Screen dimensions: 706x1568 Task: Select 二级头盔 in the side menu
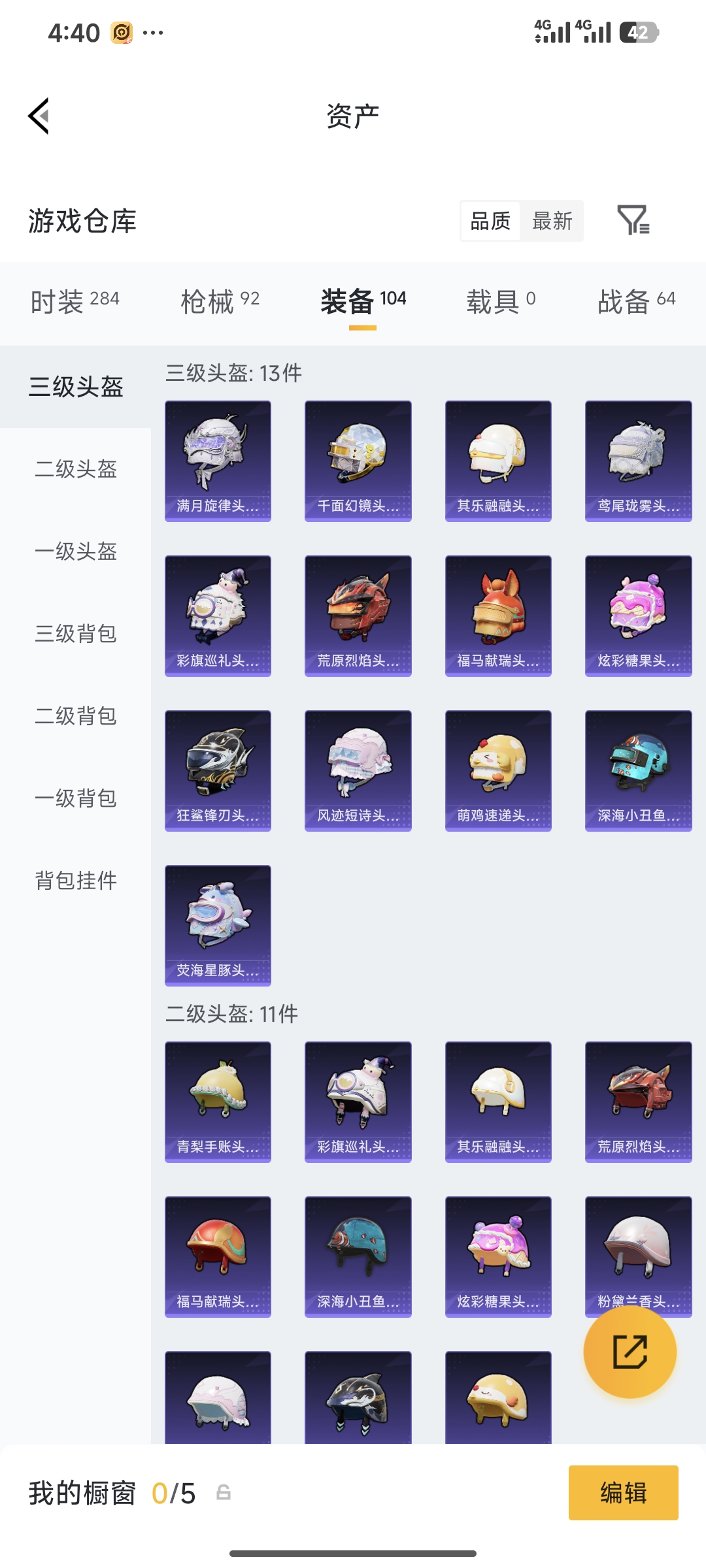coord(76,469)
